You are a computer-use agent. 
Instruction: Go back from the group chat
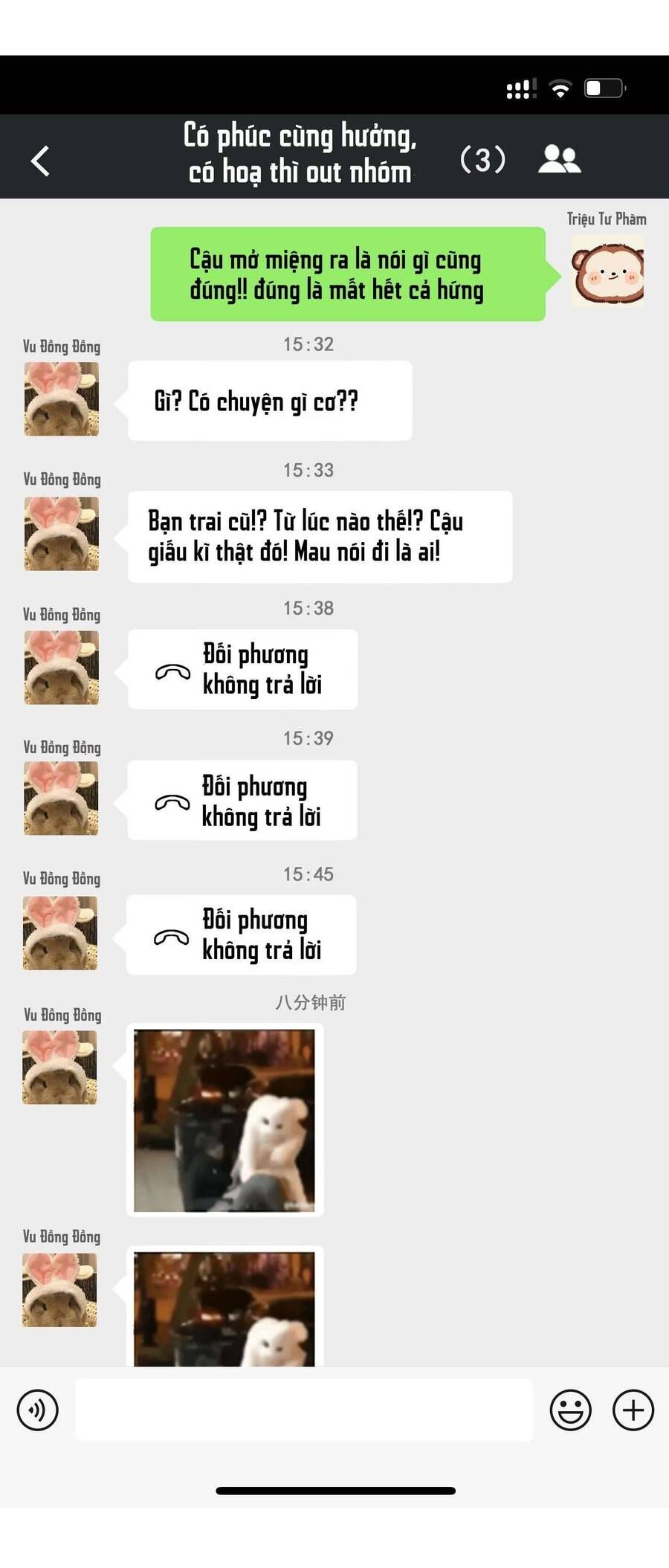point(41,161)
